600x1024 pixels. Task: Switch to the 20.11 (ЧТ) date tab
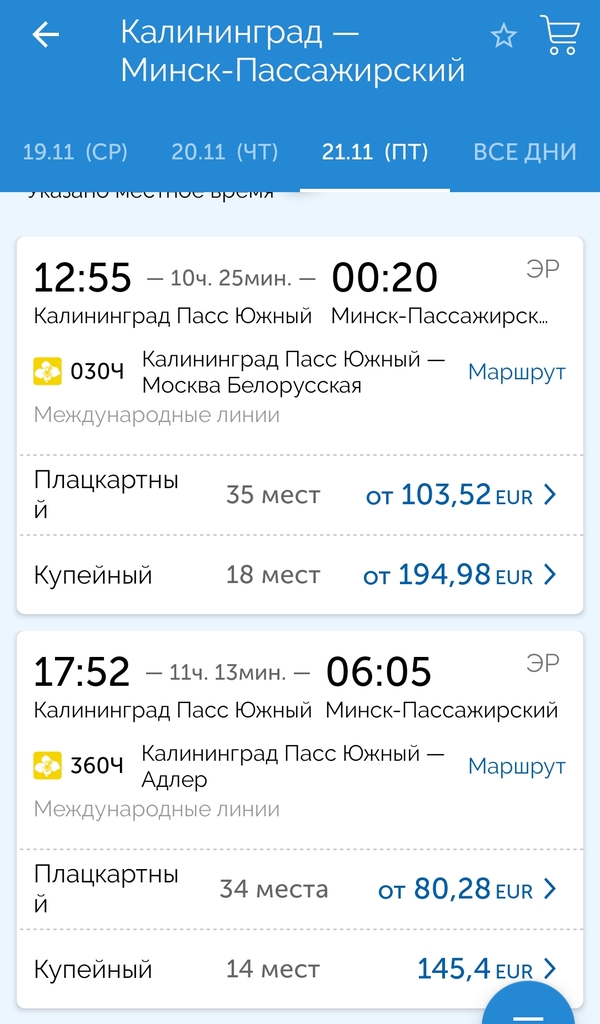225,152
